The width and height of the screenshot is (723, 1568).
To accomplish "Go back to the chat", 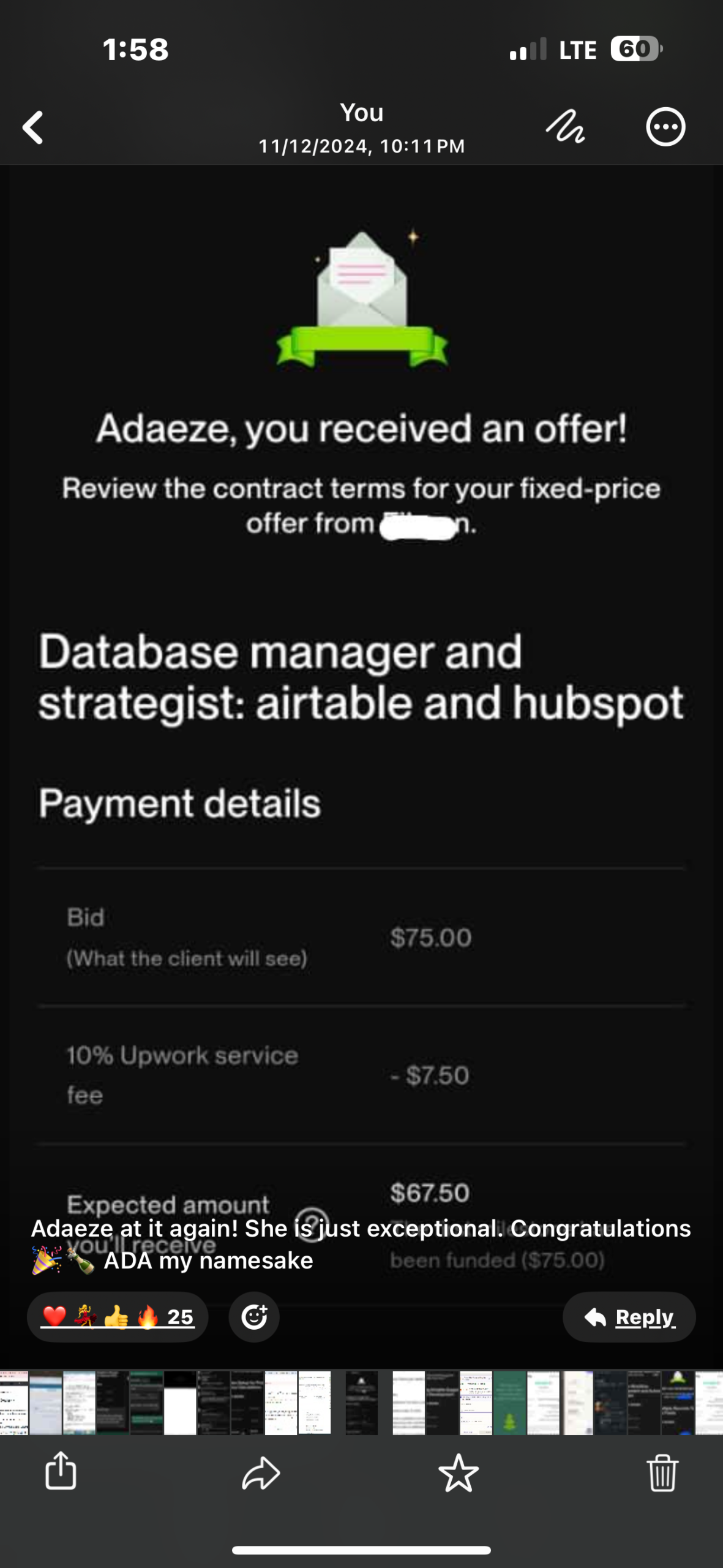I will coord(33,127).
